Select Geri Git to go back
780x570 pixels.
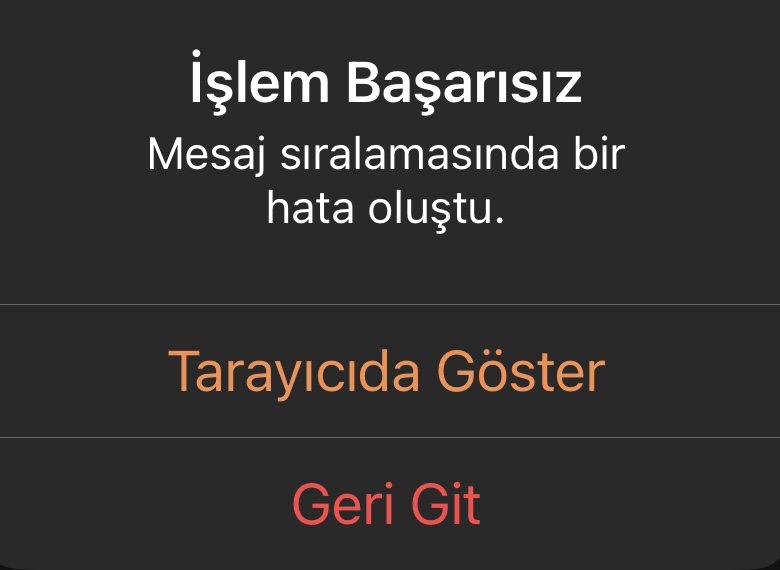386,505
